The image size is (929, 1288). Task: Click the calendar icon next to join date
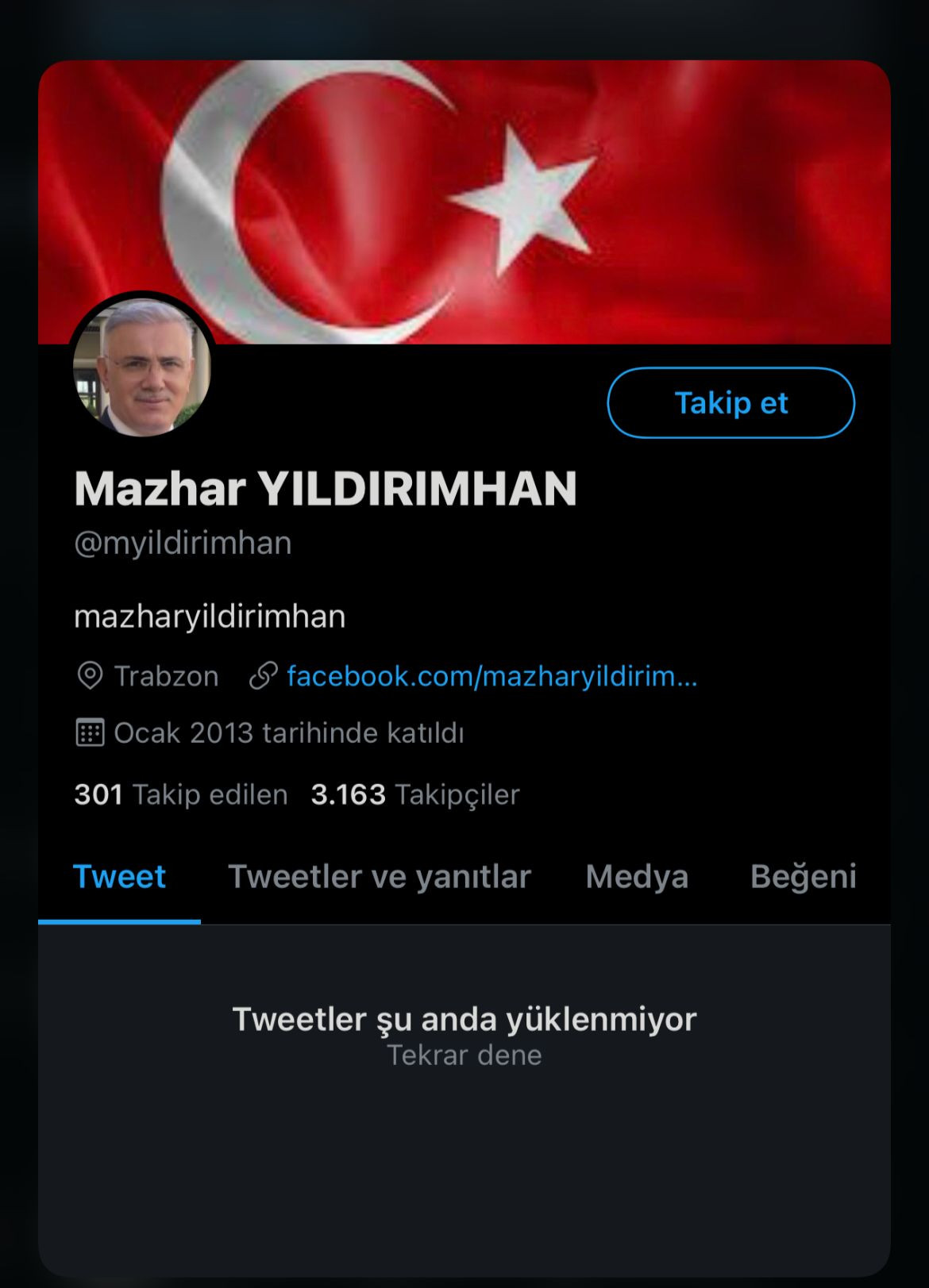coord(93,732)
